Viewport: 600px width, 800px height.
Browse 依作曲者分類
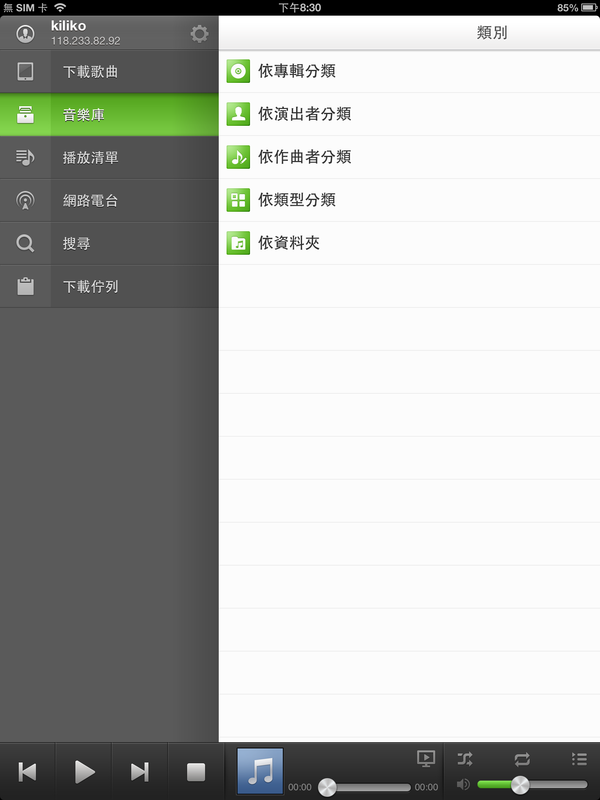coord(304,157)
